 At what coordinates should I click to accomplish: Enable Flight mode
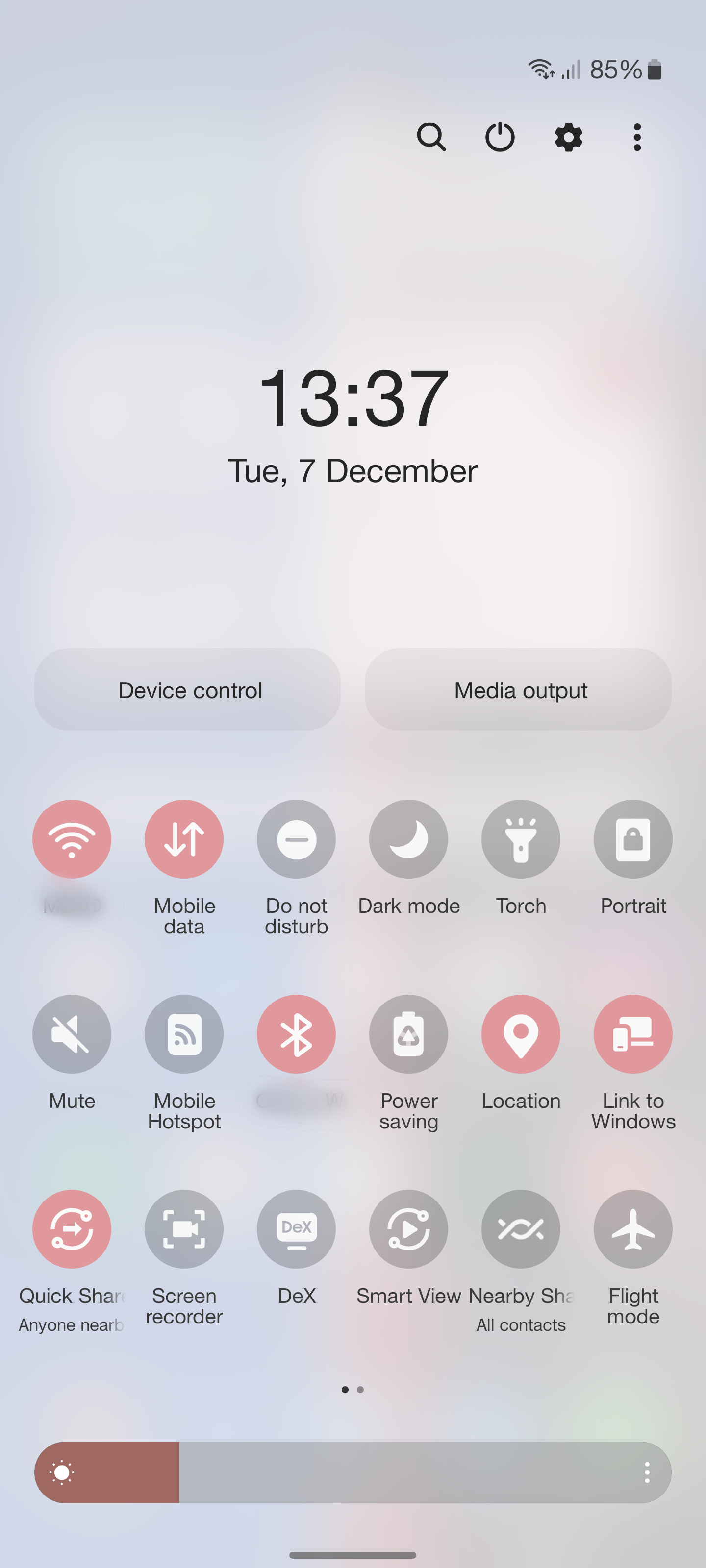click(633, 1229)
